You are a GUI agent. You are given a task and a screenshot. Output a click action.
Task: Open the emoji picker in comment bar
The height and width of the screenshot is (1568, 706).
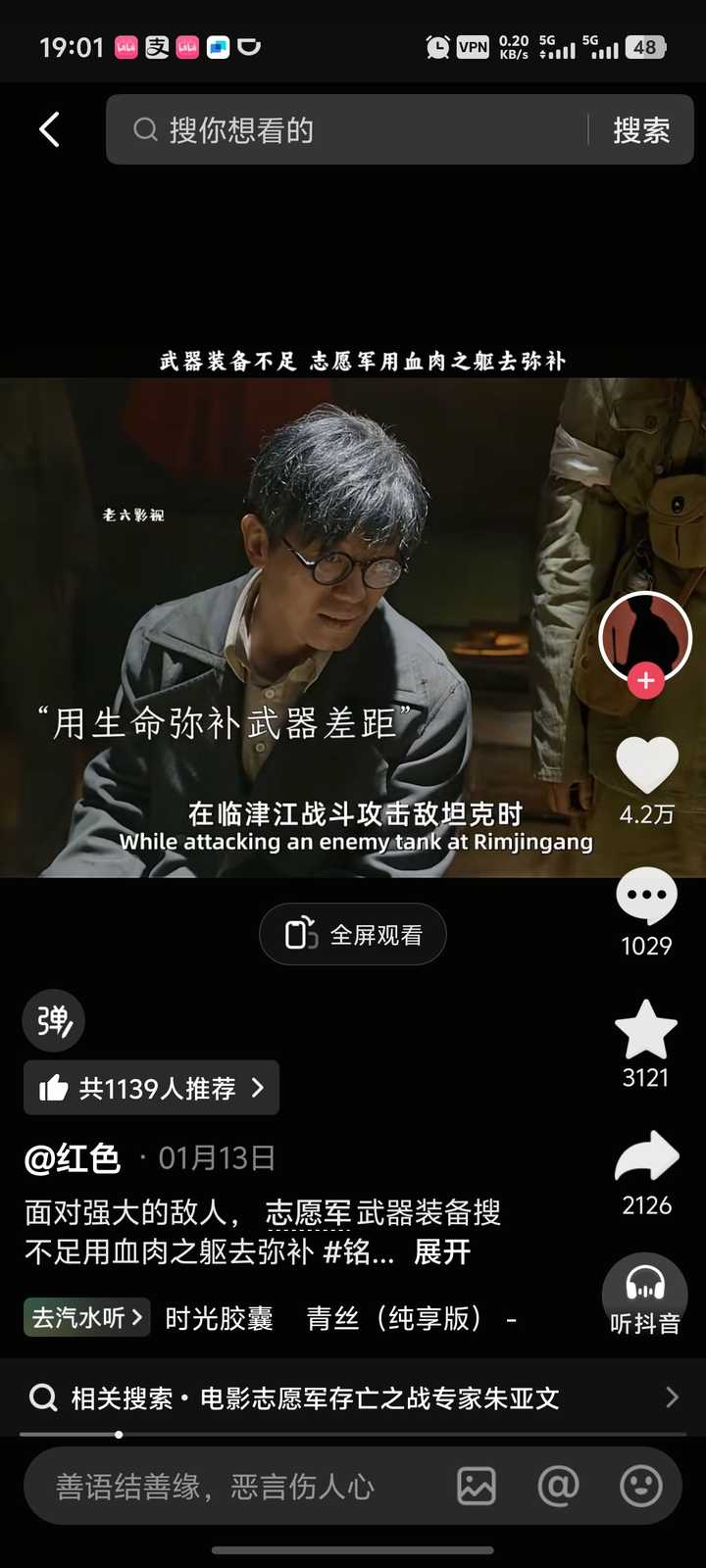(641, 1487)
